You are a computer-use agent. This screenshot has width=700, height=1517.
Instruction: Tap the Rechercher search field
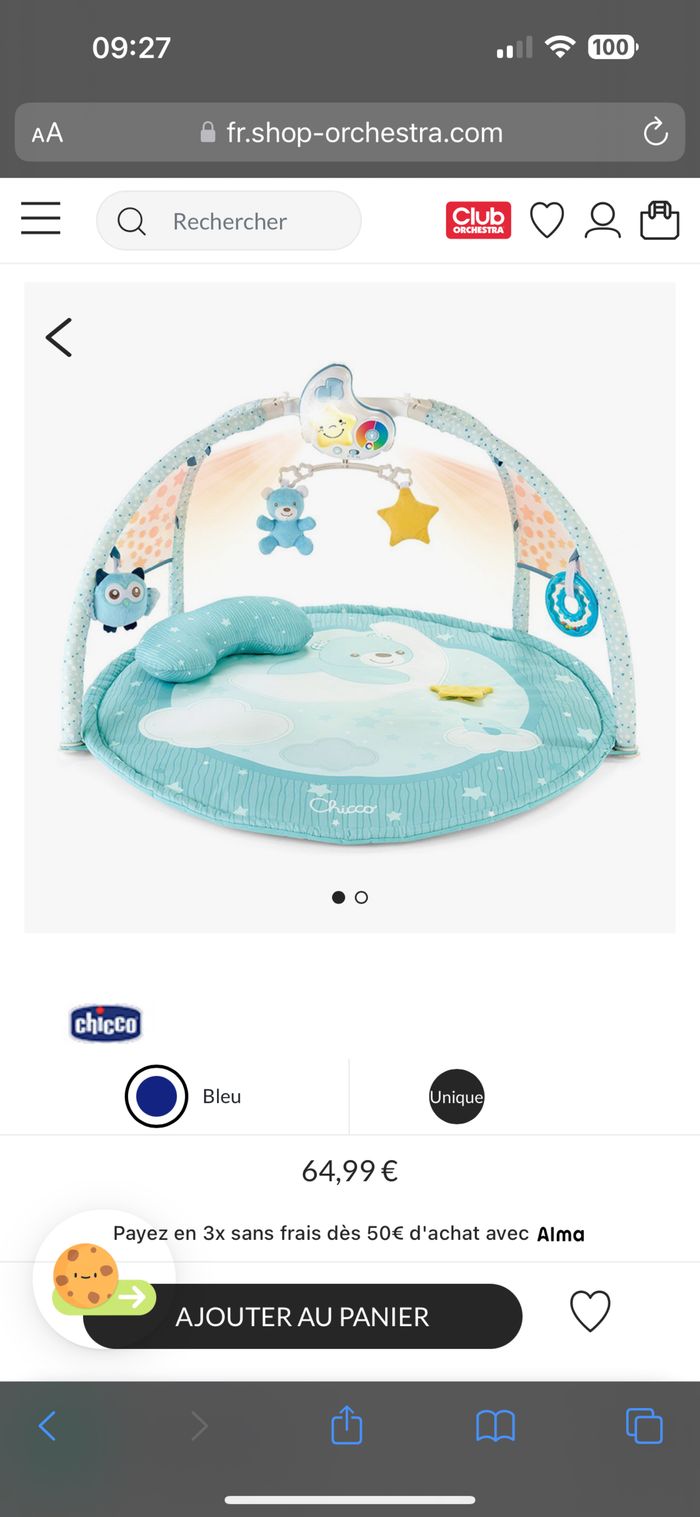pos(229,221)
